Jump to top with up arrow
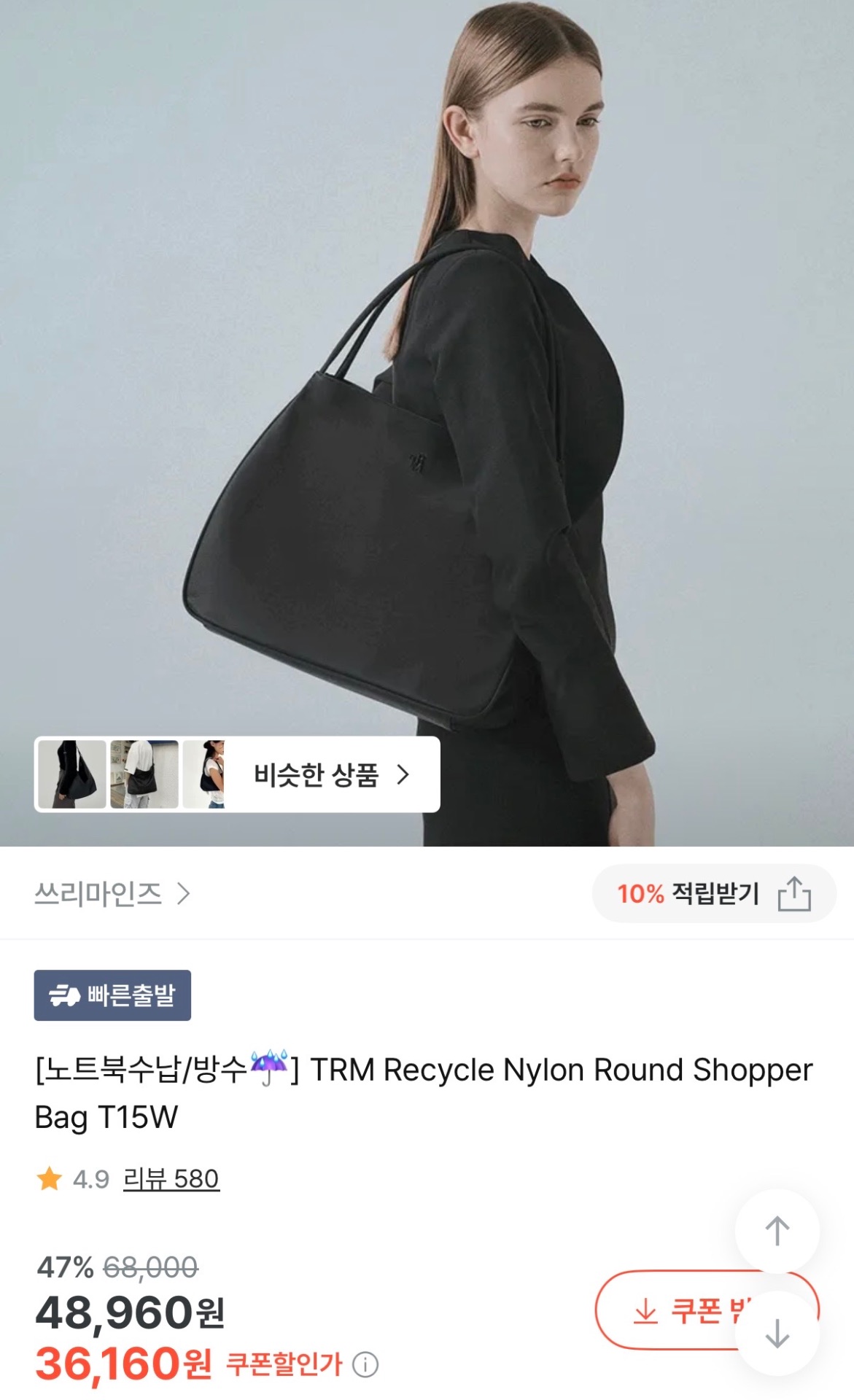Screen dimensions: 854x1400 pos(777,1231)
